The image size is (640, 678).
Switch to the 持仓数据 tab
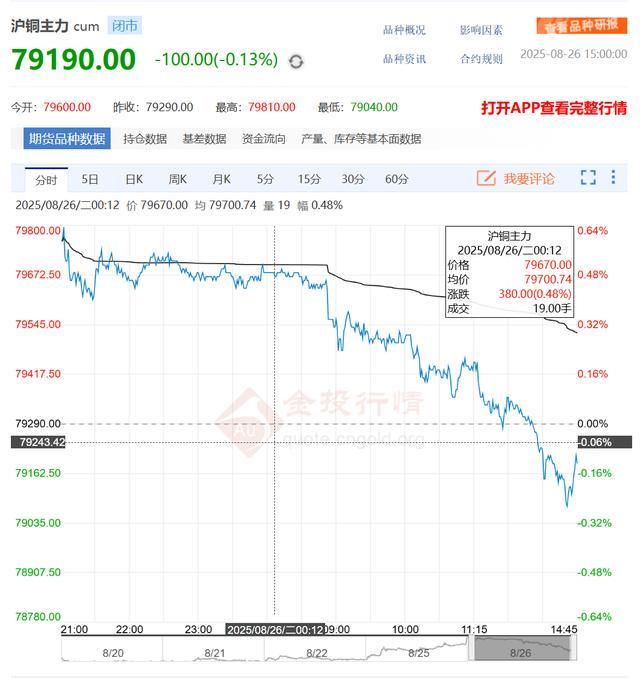point(145,139)
